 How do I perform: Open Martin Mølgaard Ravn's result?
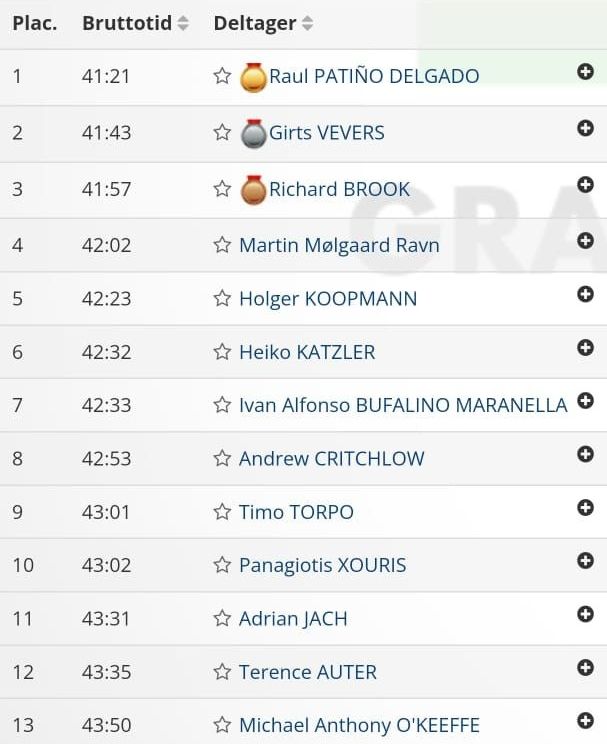[339, 245]
